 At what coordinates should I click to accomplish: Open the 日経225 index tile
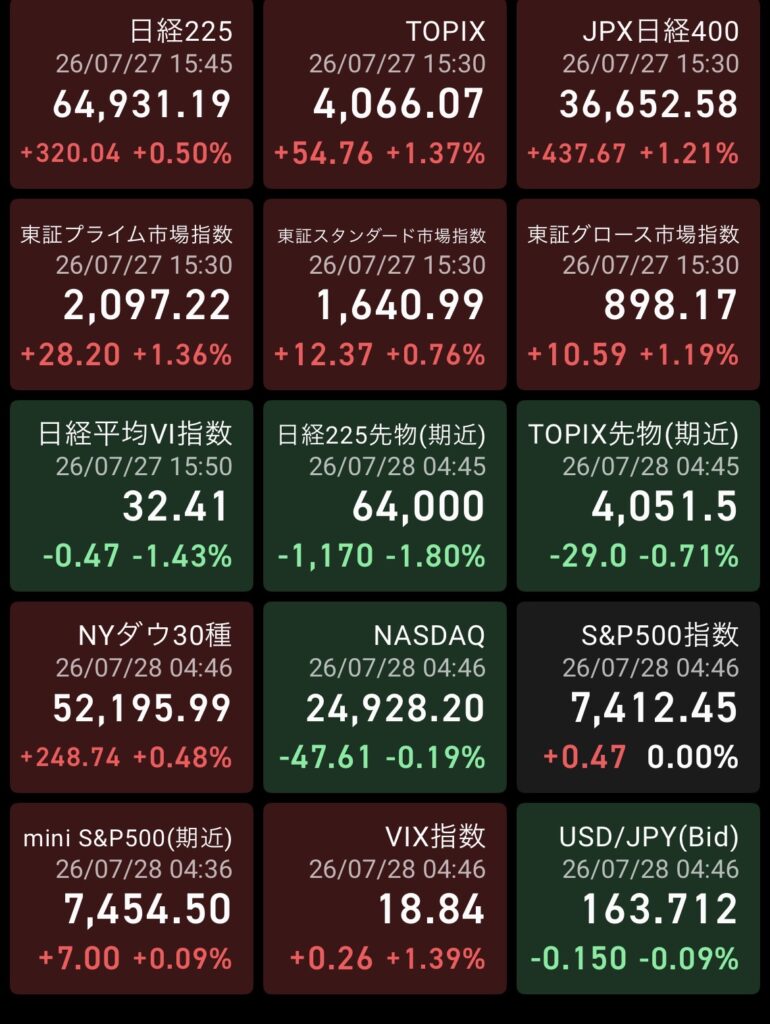click(x=131, y=93)
